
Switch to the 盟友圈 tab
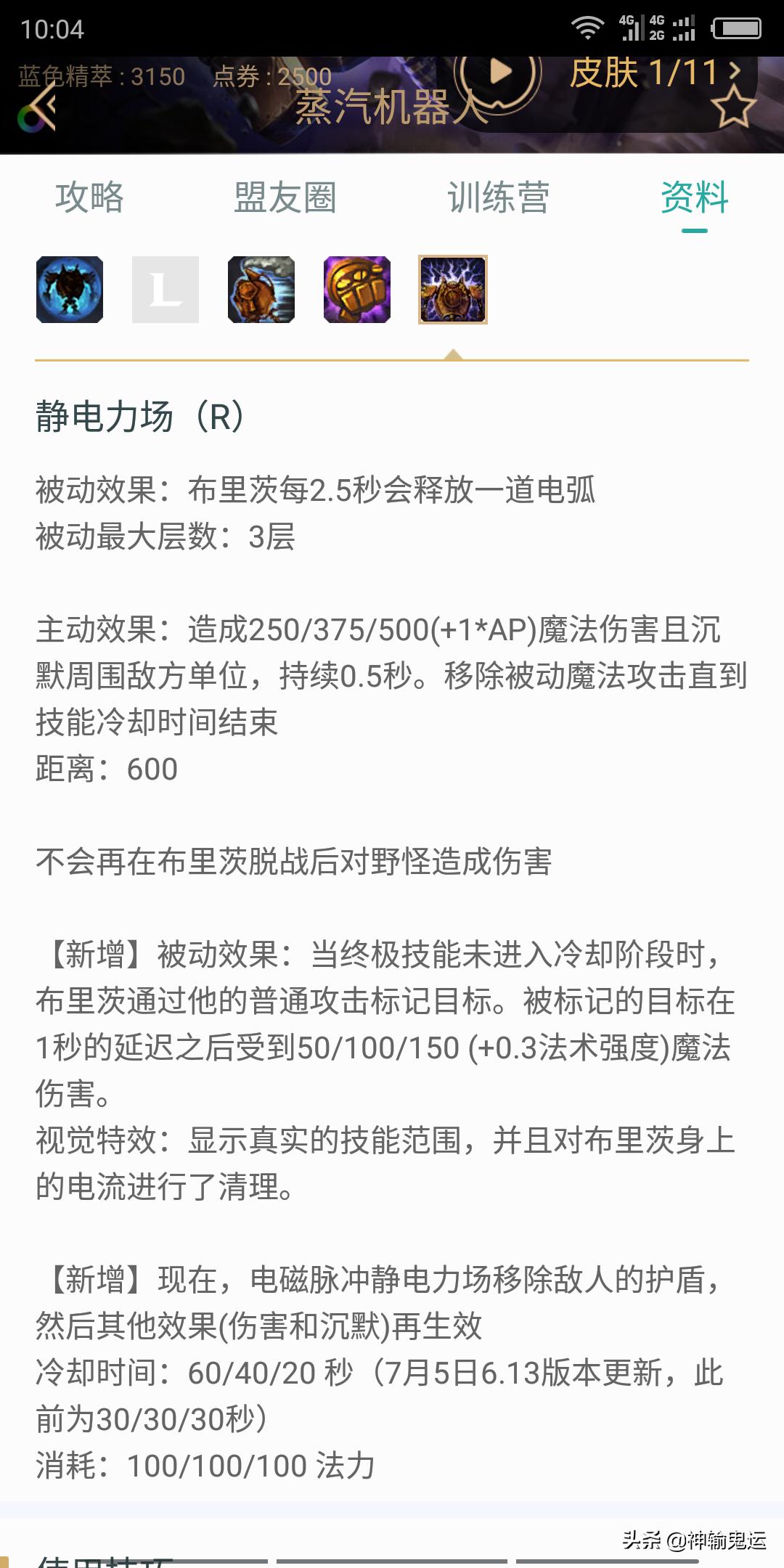[285, 197]
